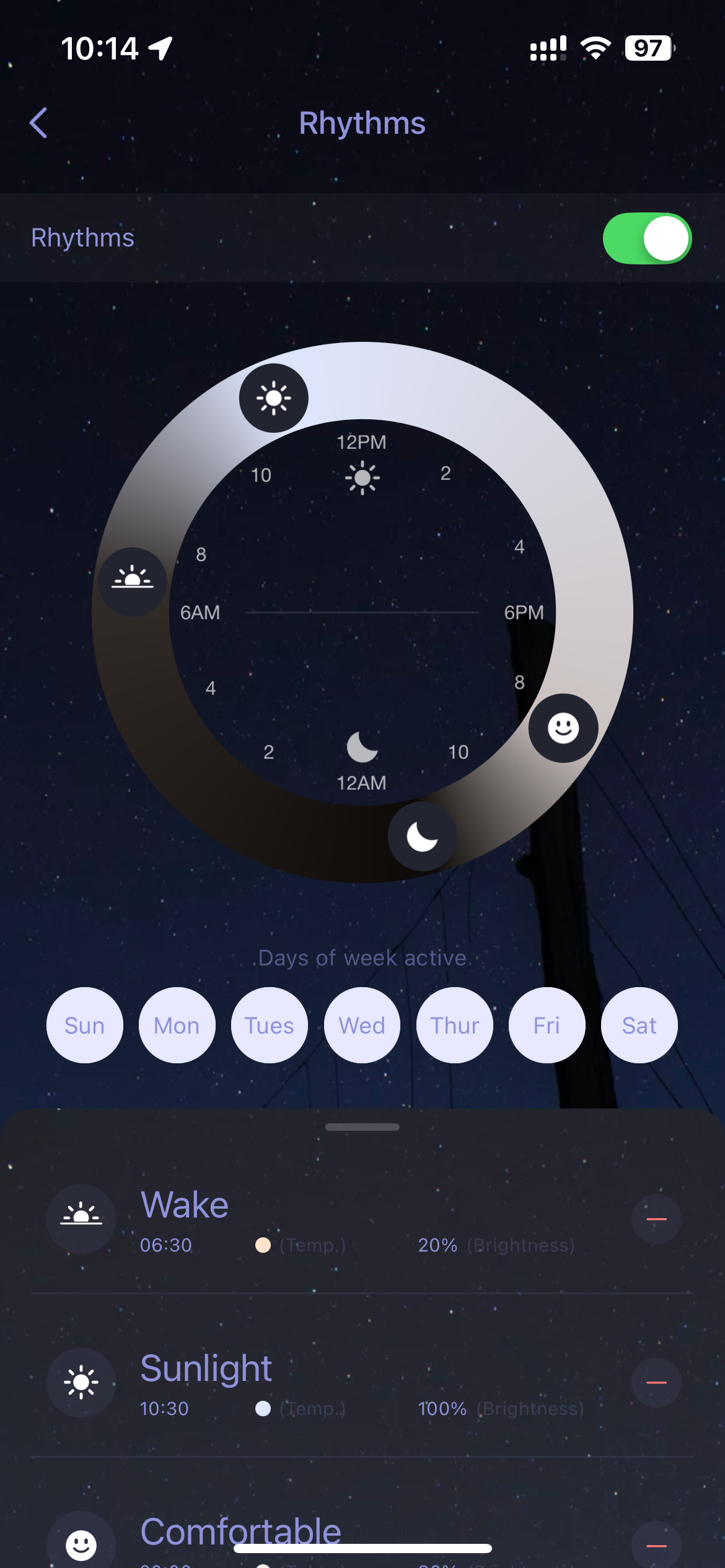Toggle Sunday as an active day

(x=84, y=1026)
